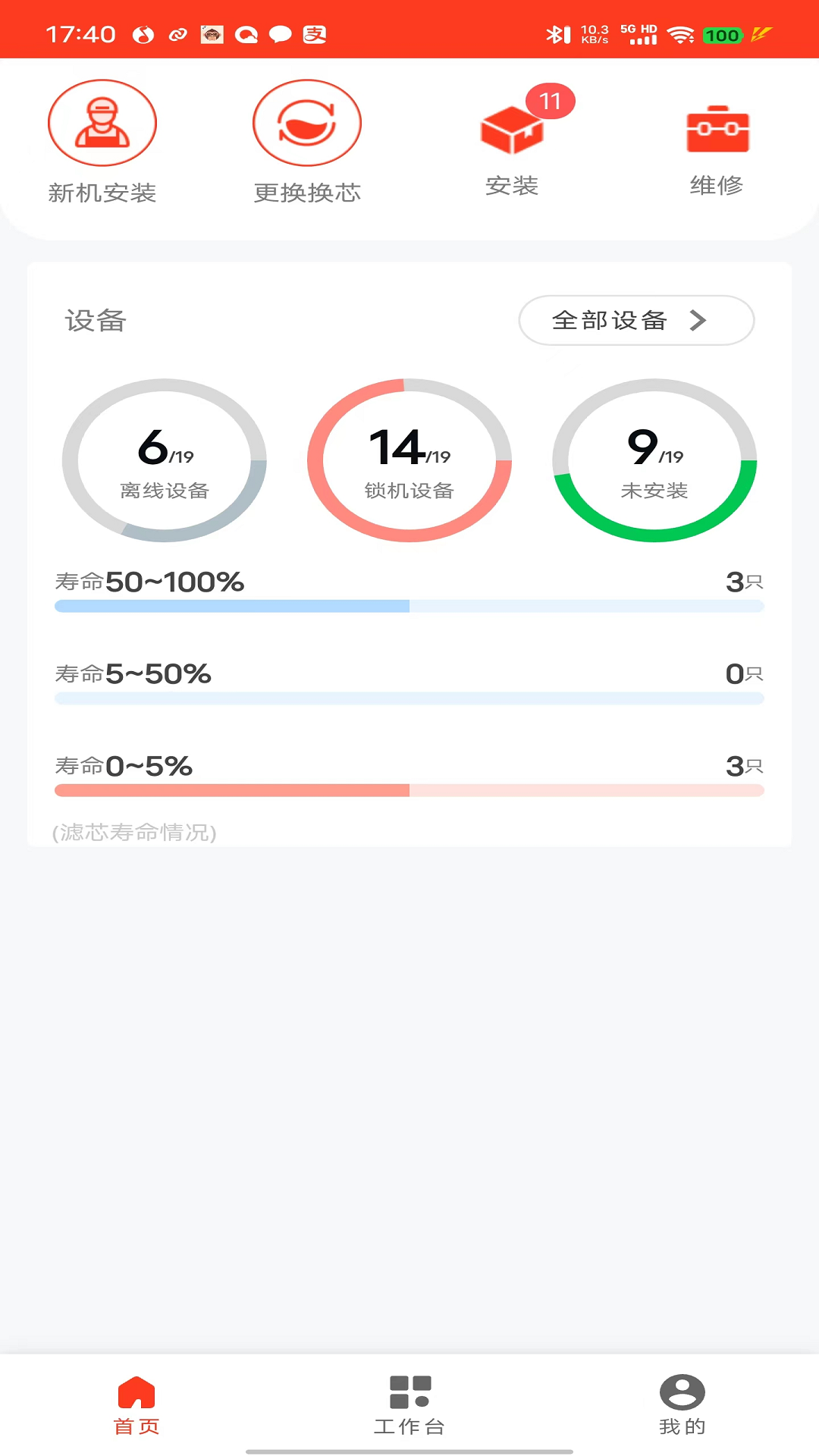The width and height of the screenshot is (819, 1456).
Task: Tap the notification badge showing 11
Action: point(552,99)
